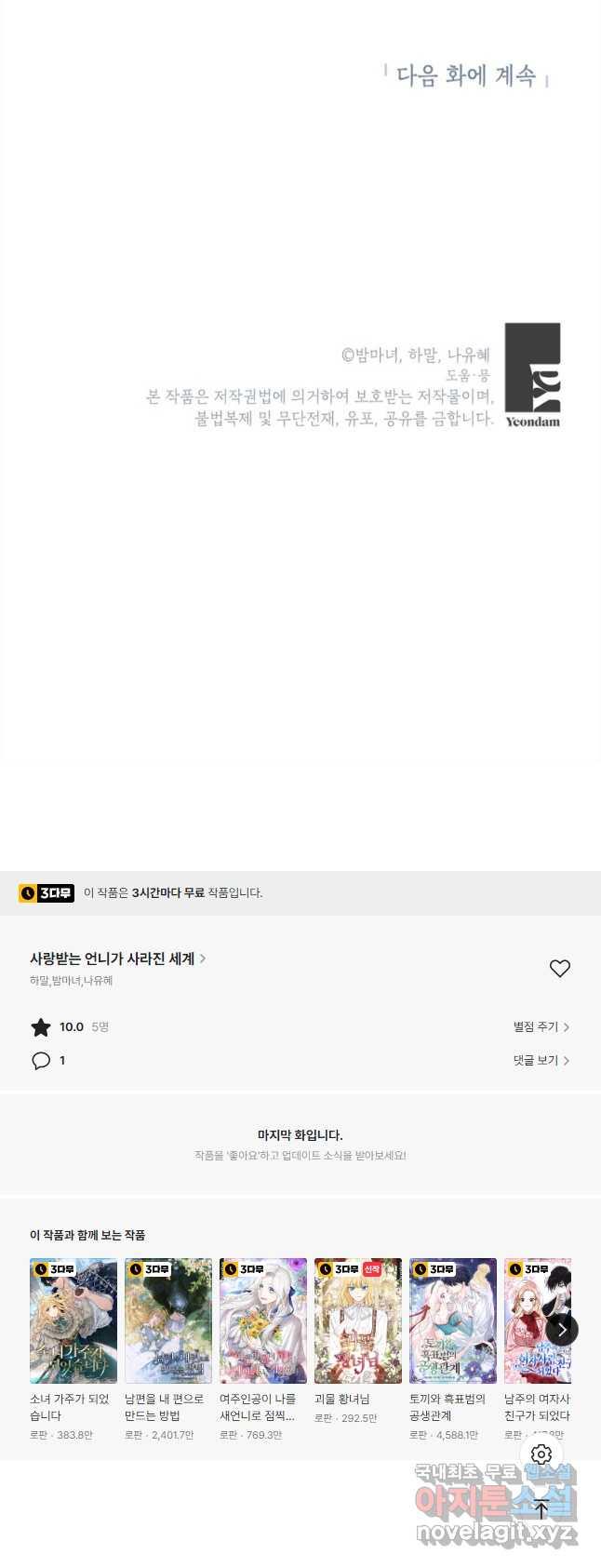Viewport: 601px width, 1568px height.
Task: Open 댓글 보기 comments
Action: point(541,1060)
